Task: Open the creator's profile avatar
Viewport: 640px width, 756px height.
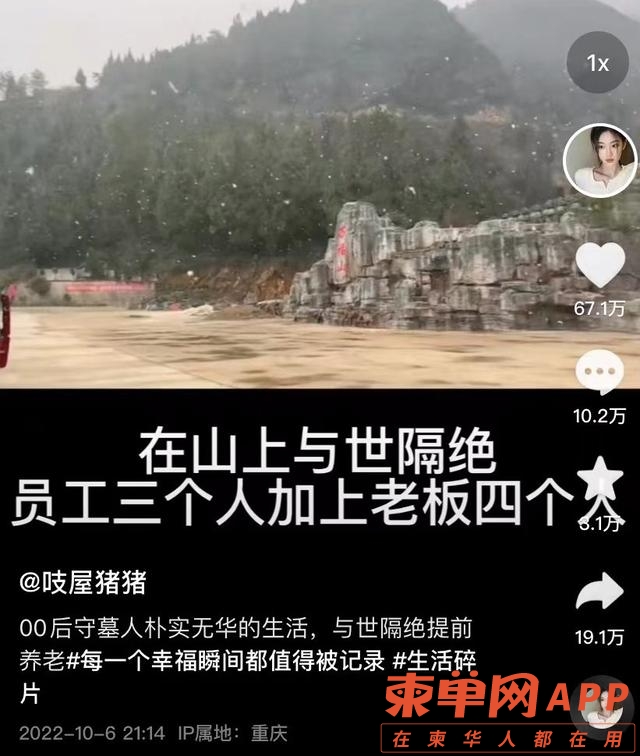Action: pyautogui.click(x=600, y=160)
